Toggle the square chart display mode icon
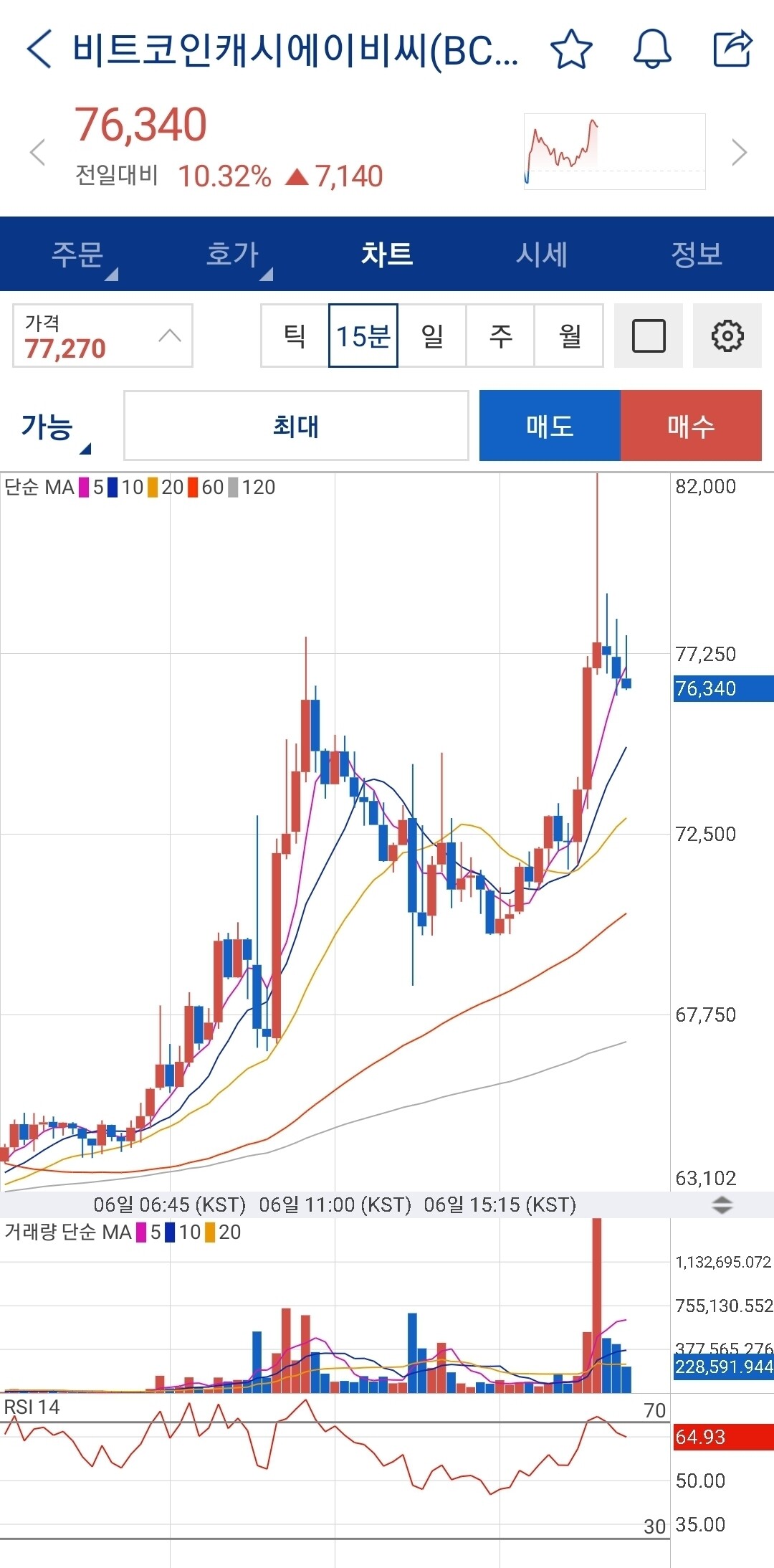Screen dimensions: 774x1568 click(647, 335)
